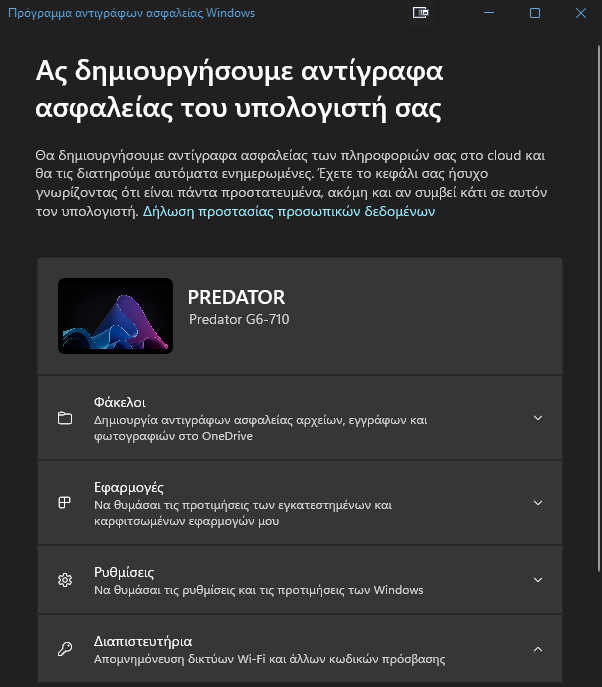This screenshot has width=602, height=687.
Task: Collapse the Διαπιστευτήρια section
Action: tap(537, 649)
